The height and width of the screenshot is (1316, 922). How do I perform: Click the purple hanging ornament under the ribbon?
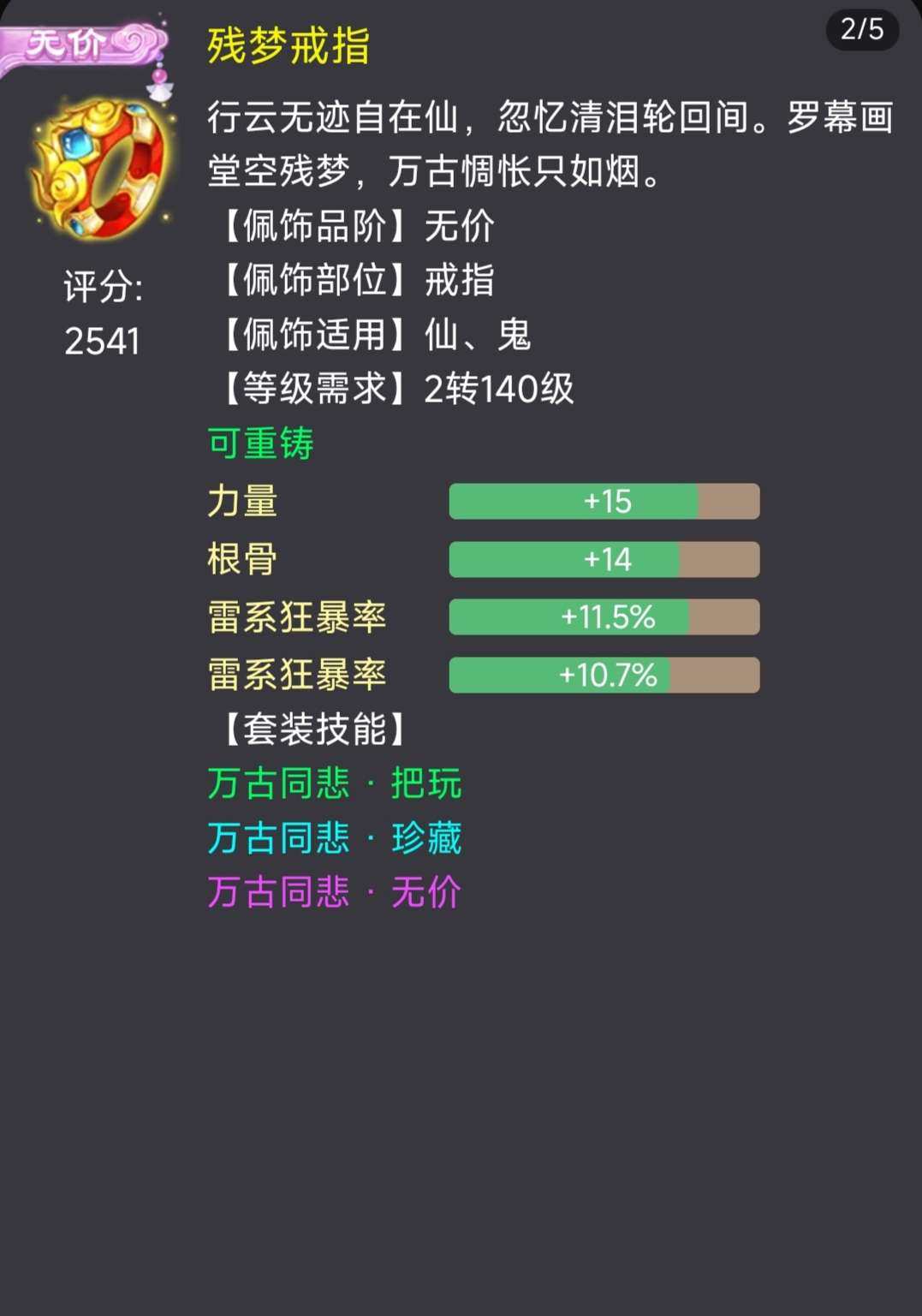[158, 81]
